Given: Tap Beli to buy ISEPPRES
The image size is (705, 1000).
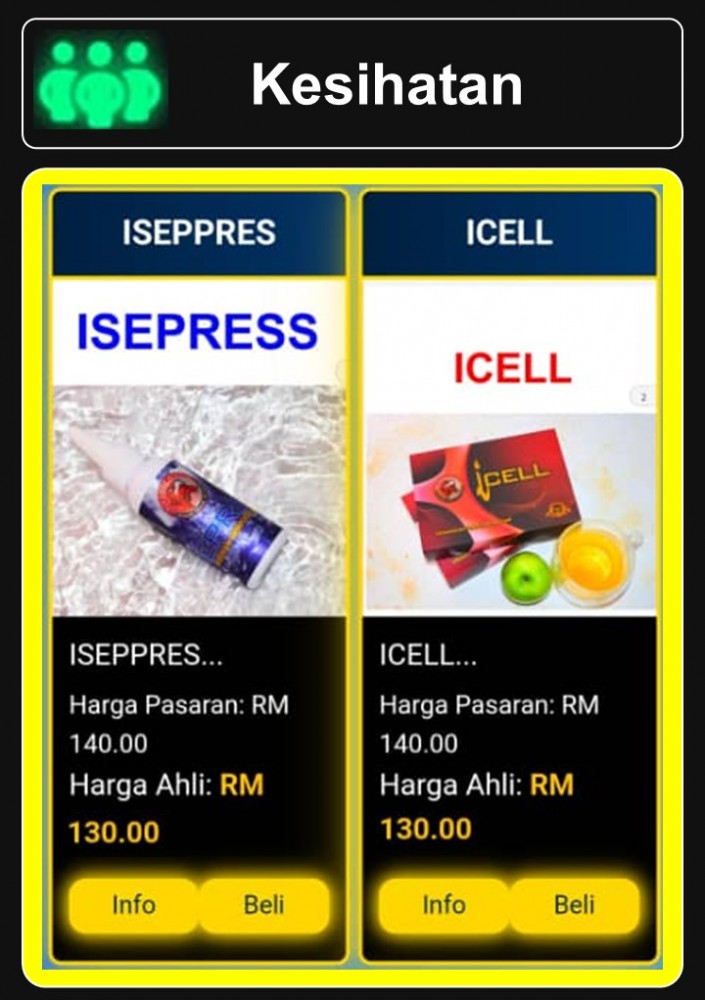Looking at the screenshot, I should [x=264, y=905].
